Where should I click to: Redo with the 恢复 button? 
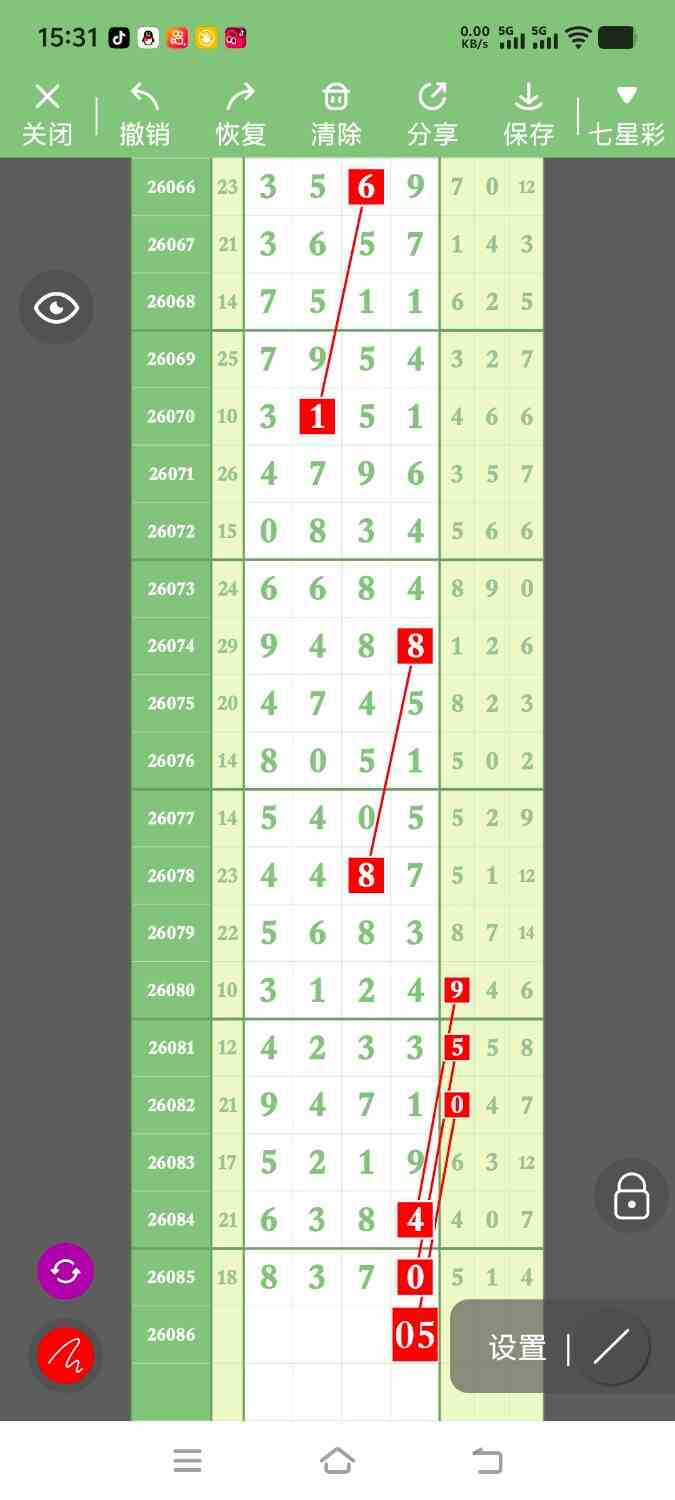240,115
